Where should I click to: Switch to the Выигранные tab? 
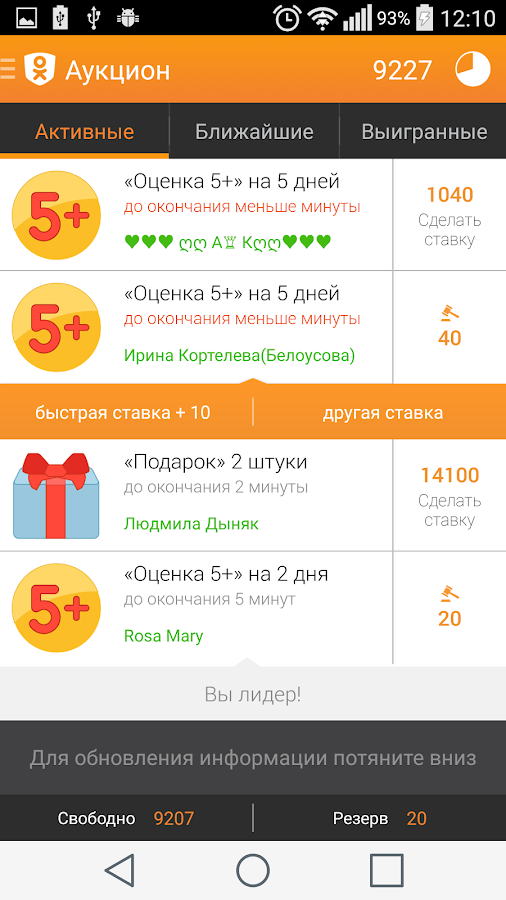(423, 132)
